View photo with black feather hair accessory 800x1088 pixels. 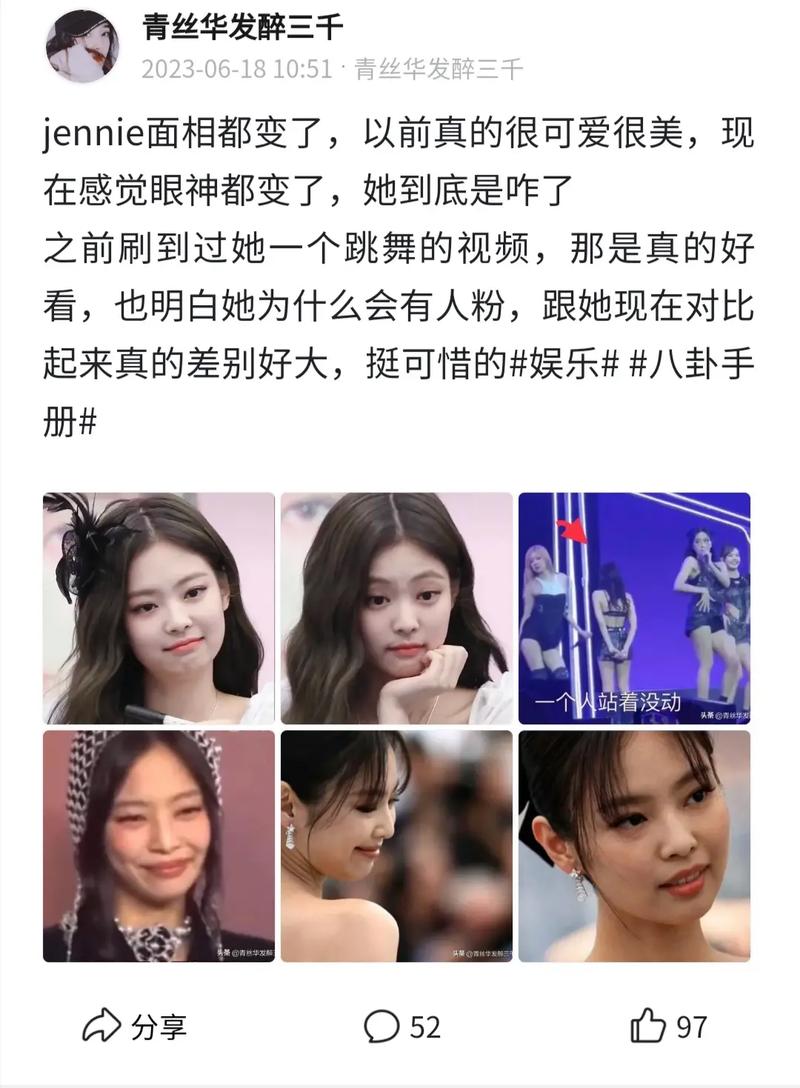[x=159, y=608]
